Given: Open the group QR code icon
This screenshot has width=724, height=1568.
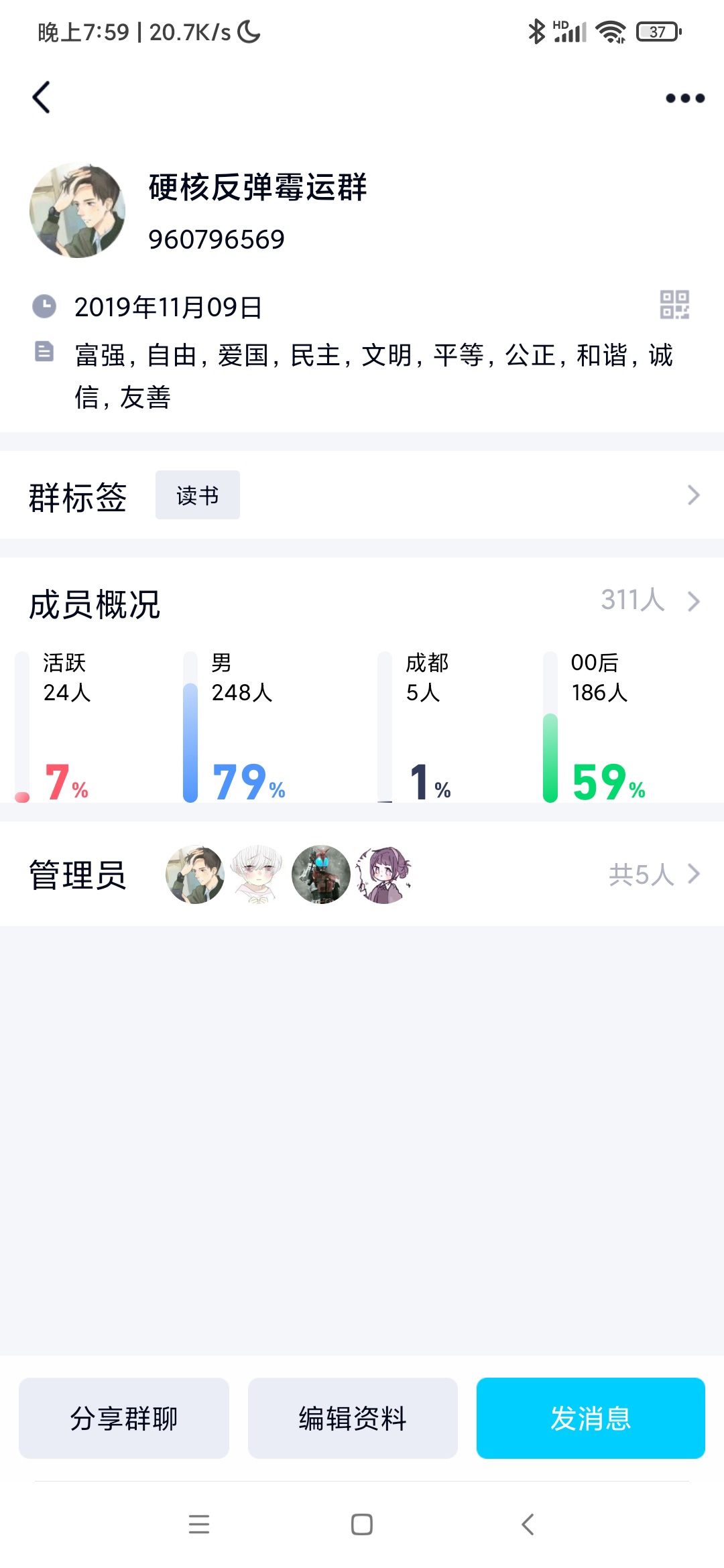Looking at the screenshot, I should 674,305.
